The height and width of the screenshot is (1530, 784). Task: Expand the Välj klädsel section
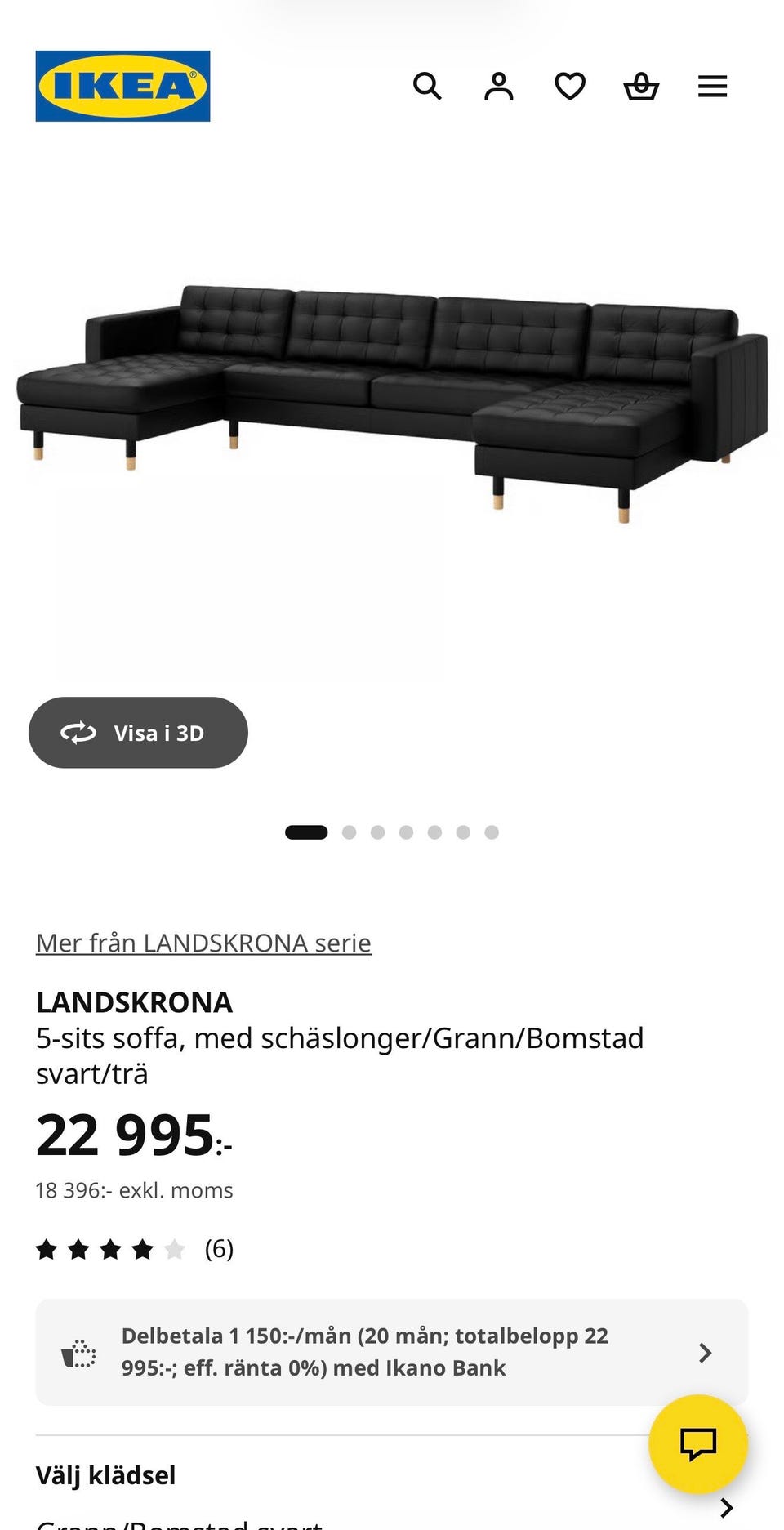(x=105, y=1475)
